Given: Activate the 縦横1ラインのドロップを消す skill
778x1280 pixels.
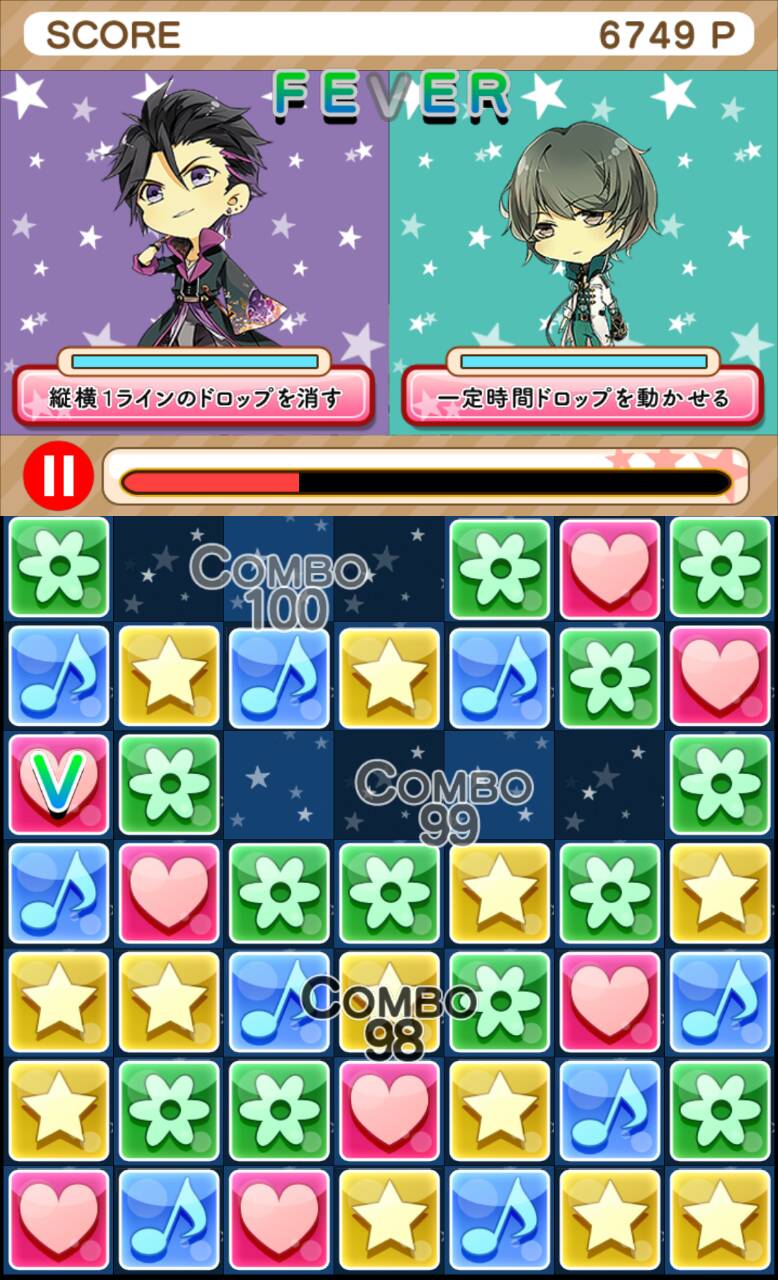Looking at the screenshot, I should pyautogui.click(x=194, y=397).
